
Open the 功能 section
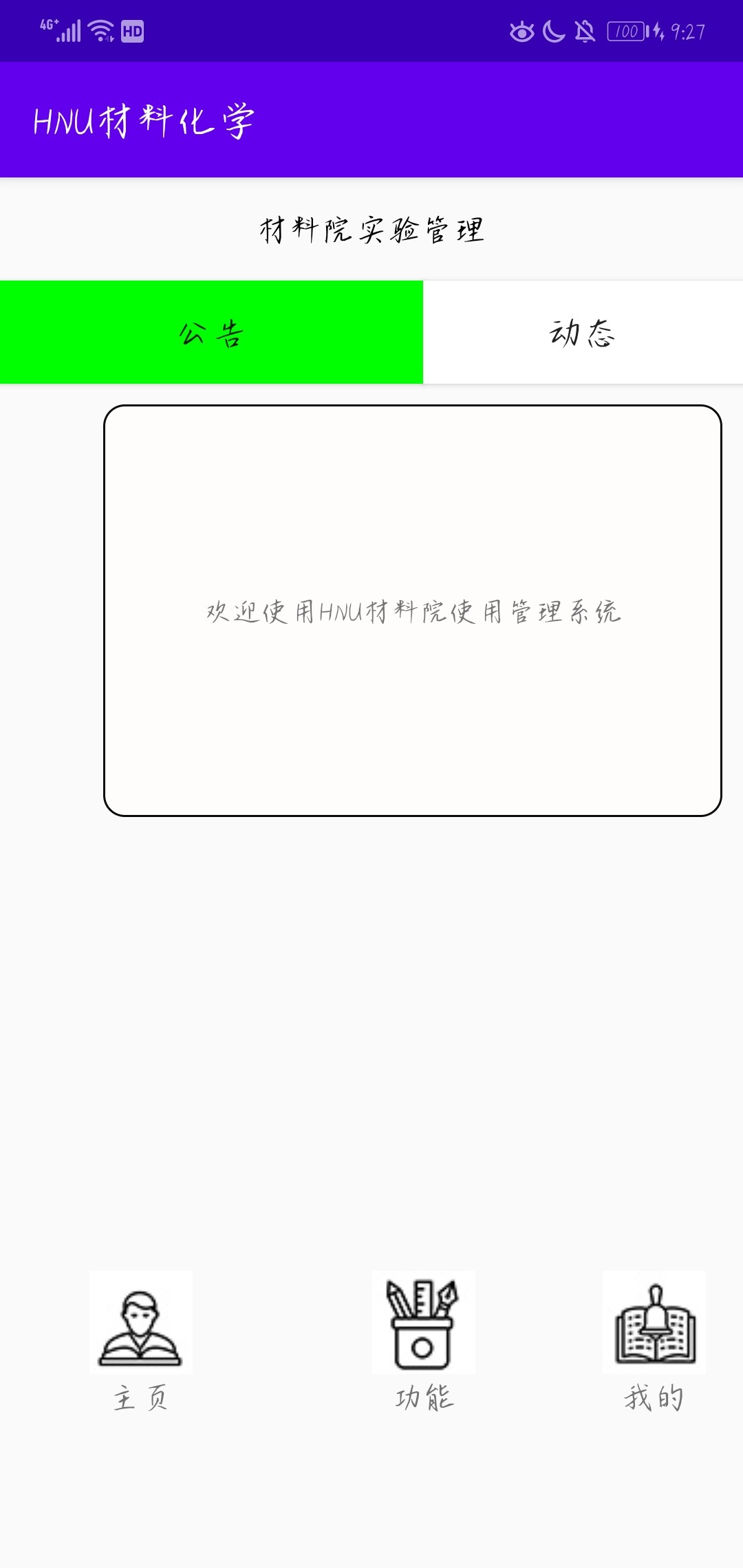coord(423,1341)
